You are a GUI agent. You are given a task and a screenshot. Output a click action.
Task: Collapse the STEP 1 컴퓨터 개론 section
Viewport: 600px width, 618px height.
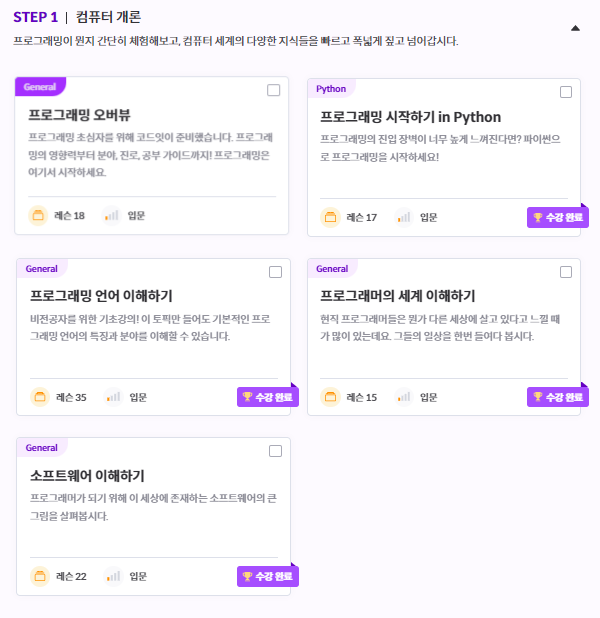575,28
